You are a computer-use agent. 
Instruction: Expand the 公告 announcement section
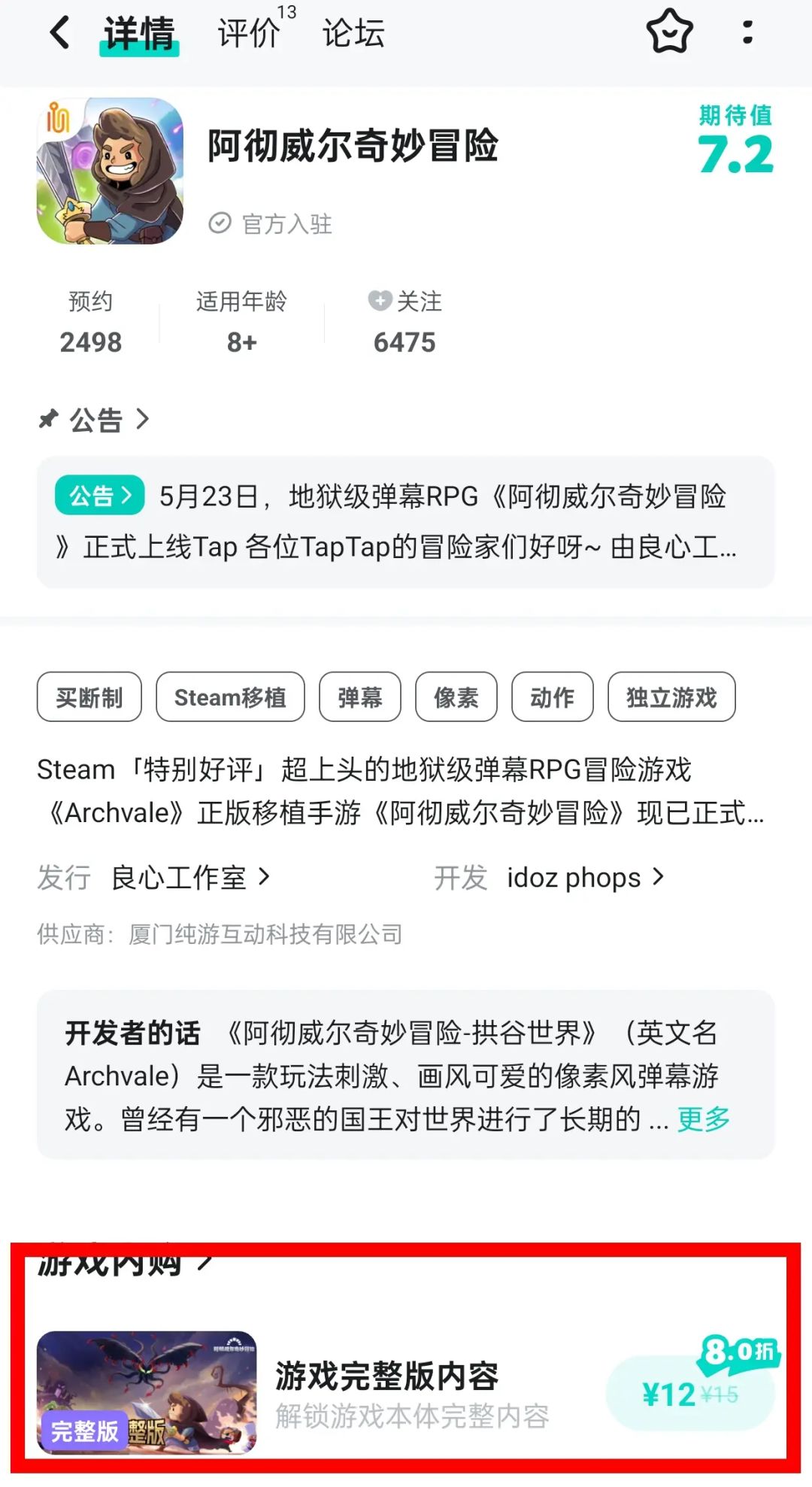click(x=98, y=420)
